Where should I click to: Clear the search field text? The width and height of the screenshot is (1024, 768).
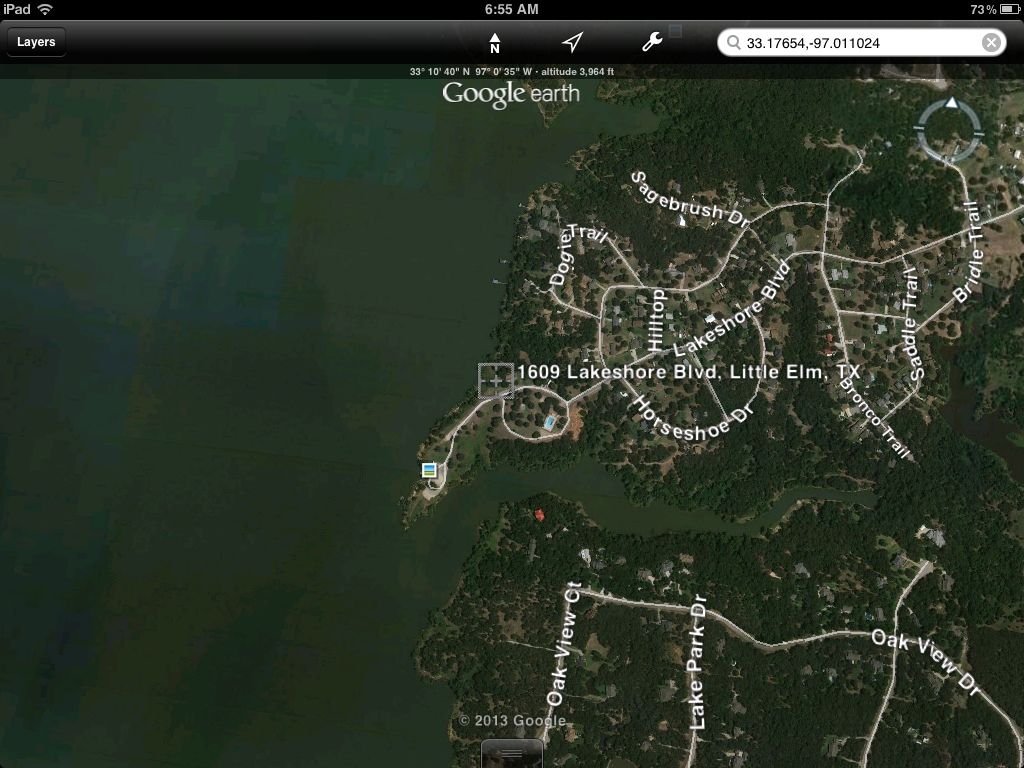pos(990,42)
